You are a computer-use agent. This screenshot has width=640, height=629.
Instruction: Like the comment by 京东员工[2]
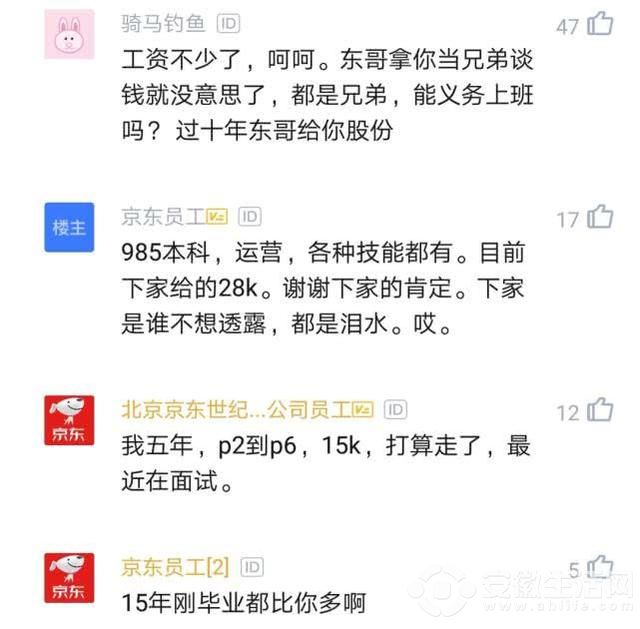click(x=600, y=568)
